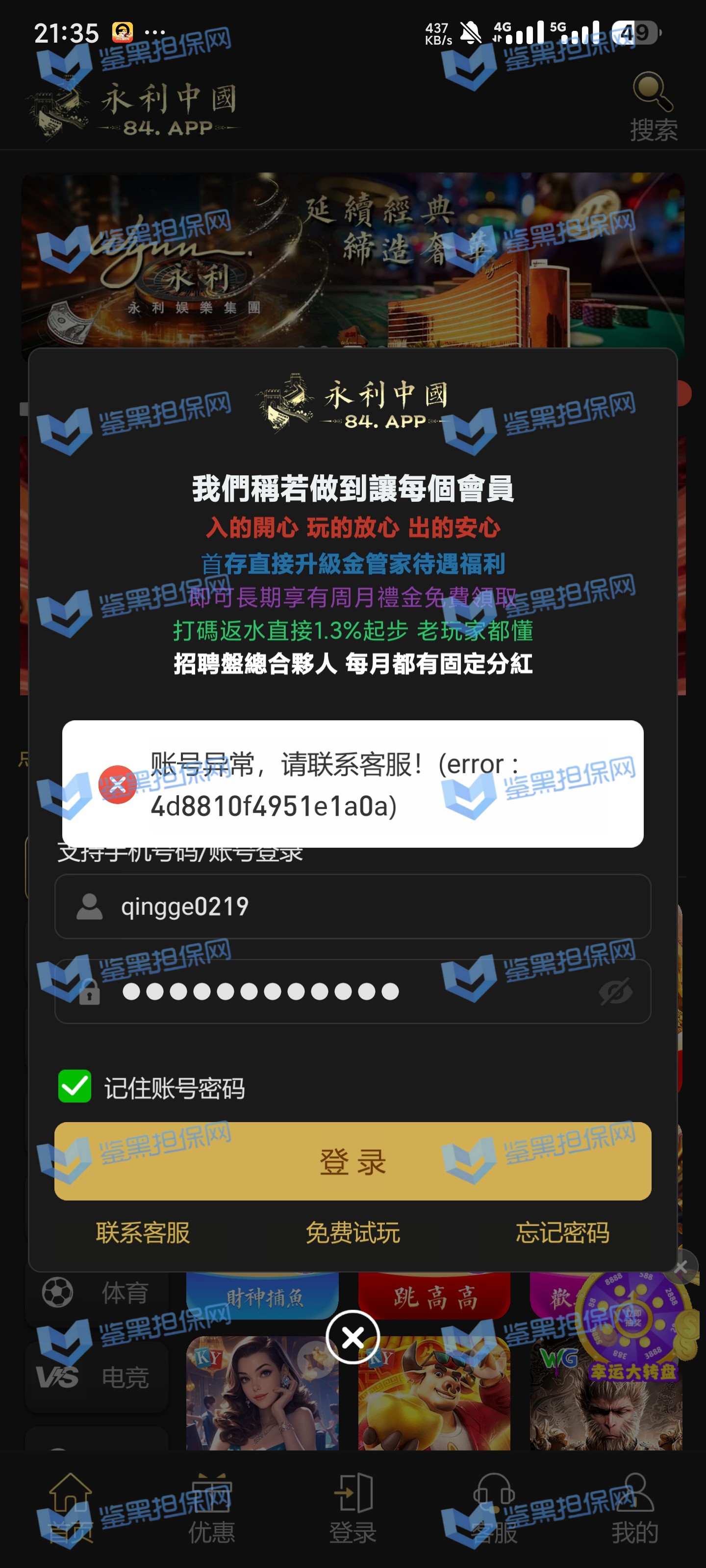Viewport: 706px width, 1568px height.
Task: Open the 客服 customer service tab
Action: (494, 1508)
